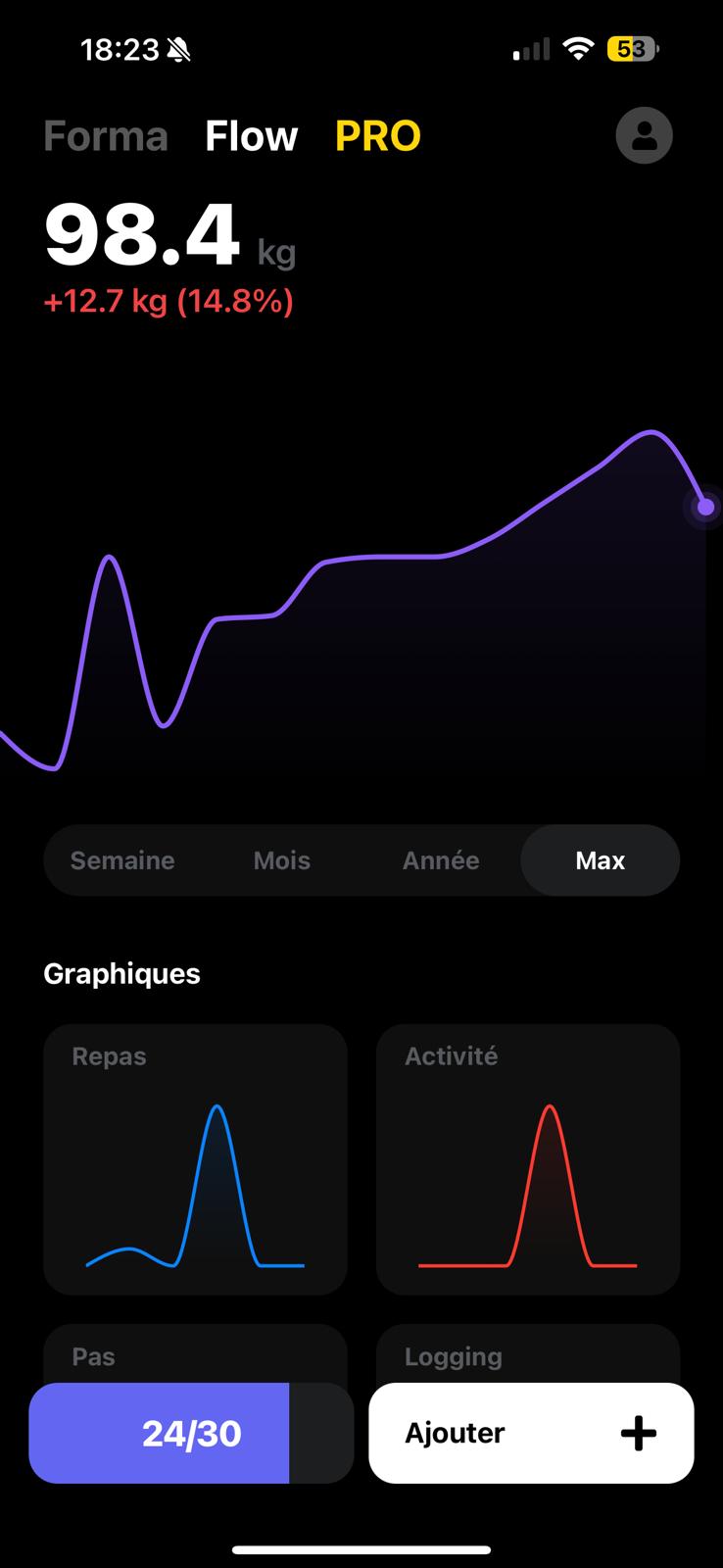This screenshot has width=723, height=1568.
Task: Open the user profile icon
Action: pyautogui.click(x=644, y=135)
